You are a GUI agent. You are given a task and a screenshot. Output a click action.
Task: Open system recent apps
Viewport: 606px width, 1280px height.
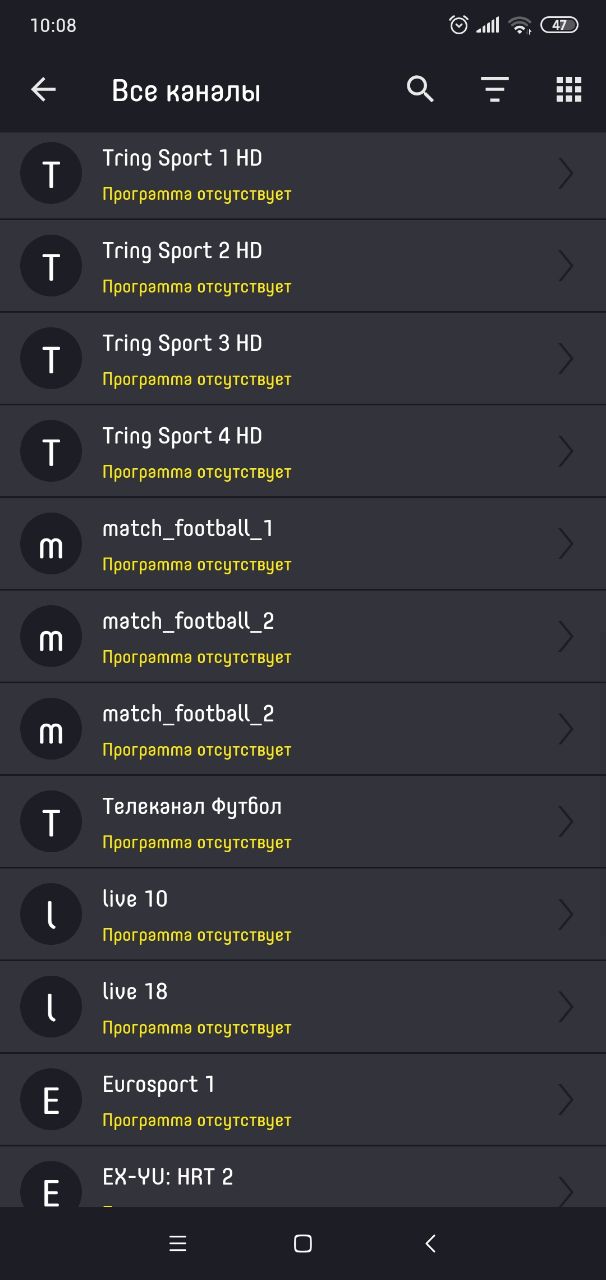point(178,1243)
